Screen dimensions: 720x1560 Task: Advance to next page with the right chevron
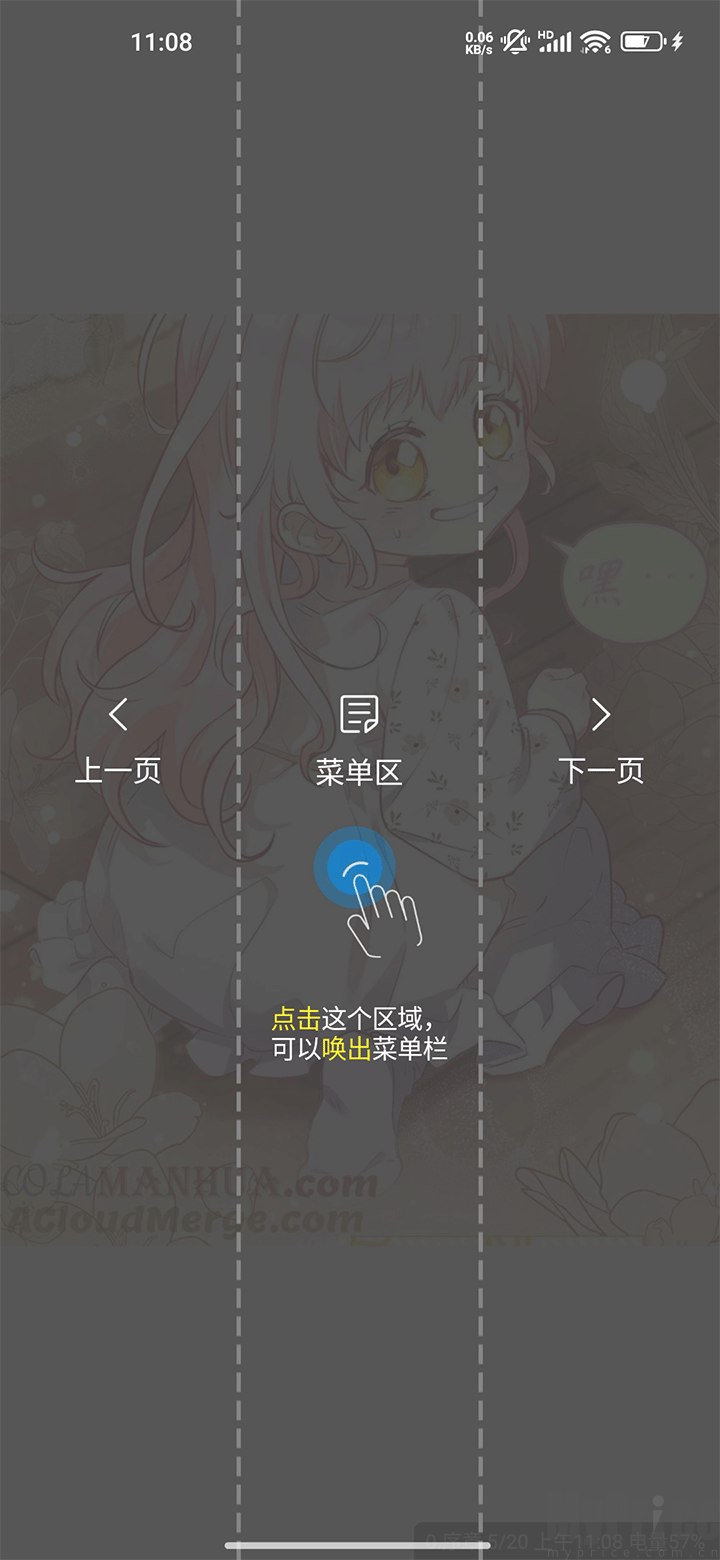coord(601,714)
